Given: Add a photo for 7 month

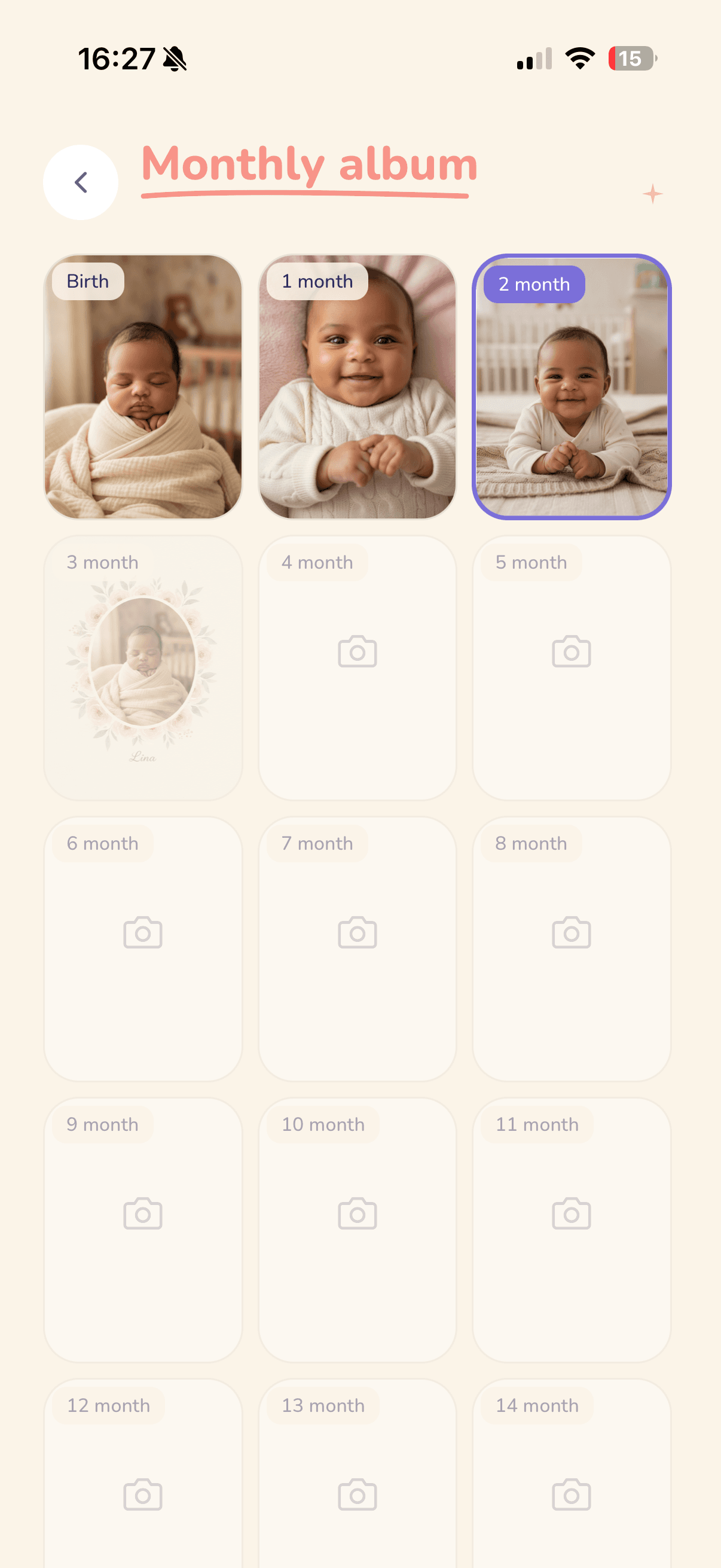Looking at the screenshot, I should click(x=357, y=949).
